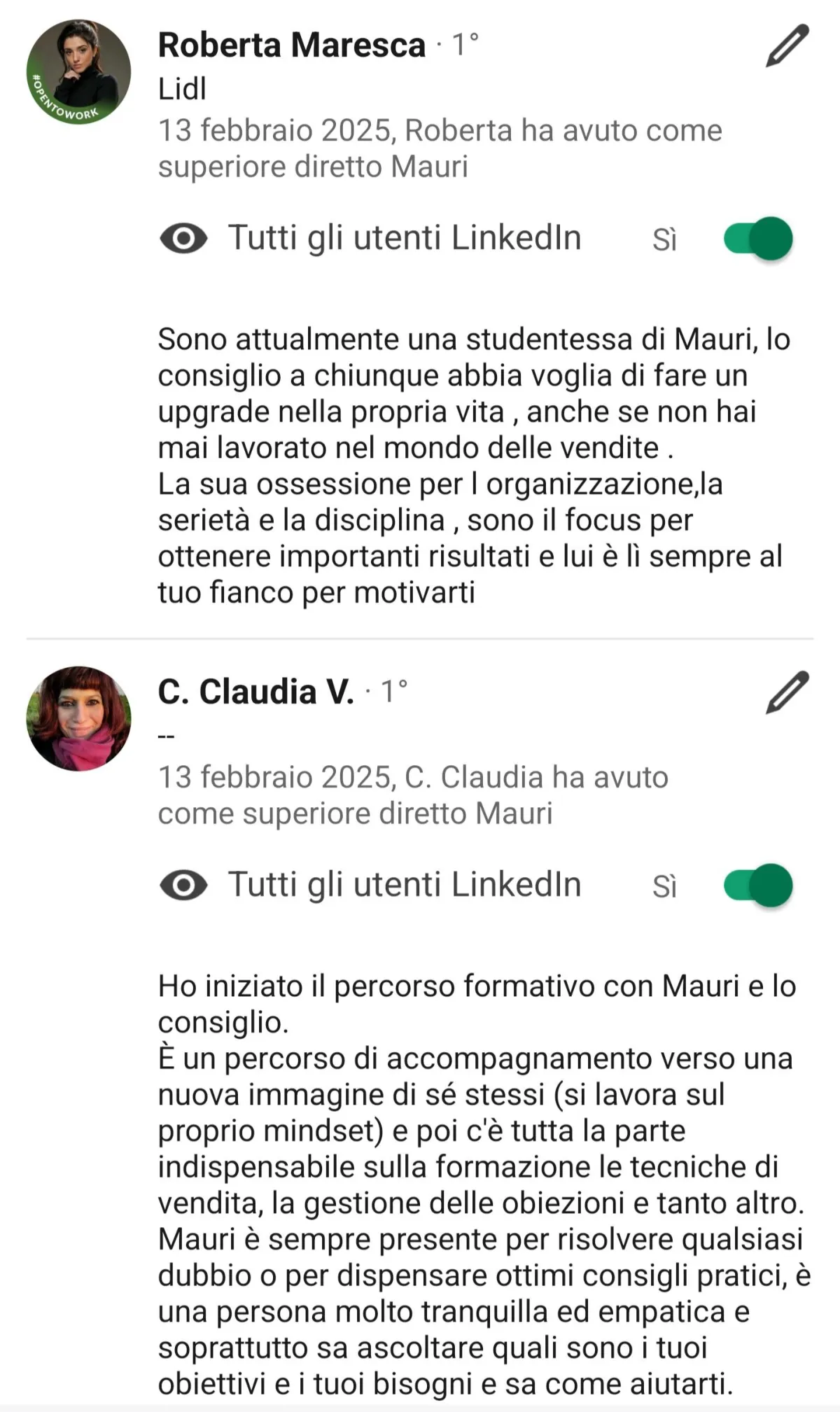Screen dimensions: 840x1412
Task: Open C. Claudia V.'s profile photo
Action: coord(78,718)
